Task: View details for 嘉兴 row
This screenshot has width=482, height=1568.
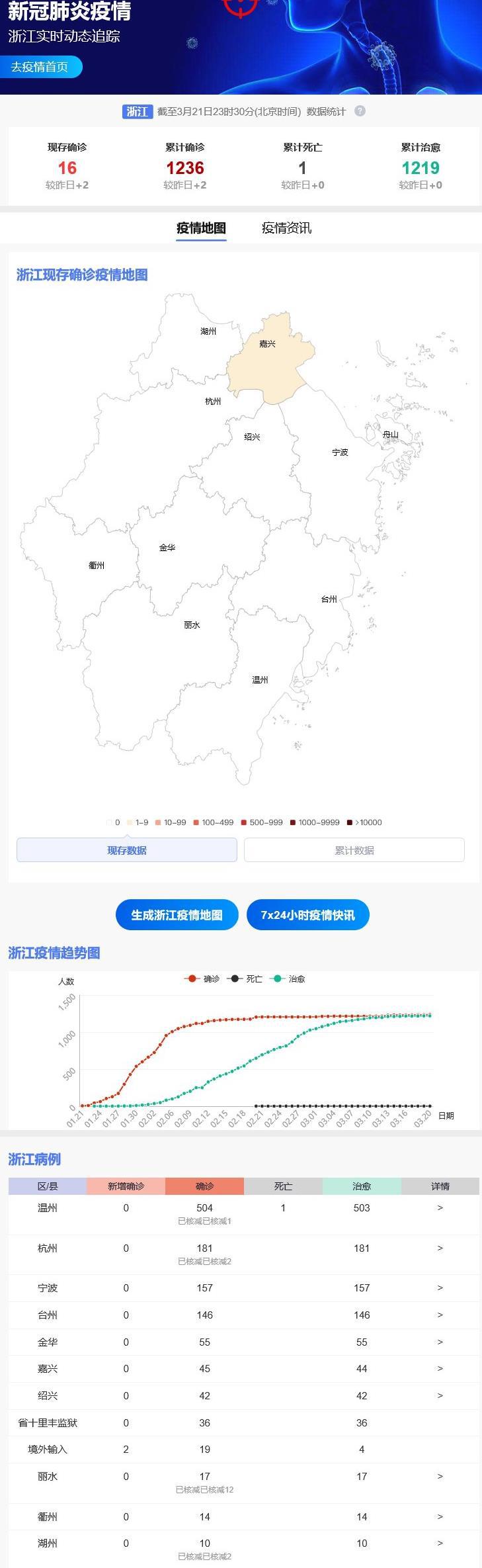Action: pyautogui.click(x=440, y=1368)
